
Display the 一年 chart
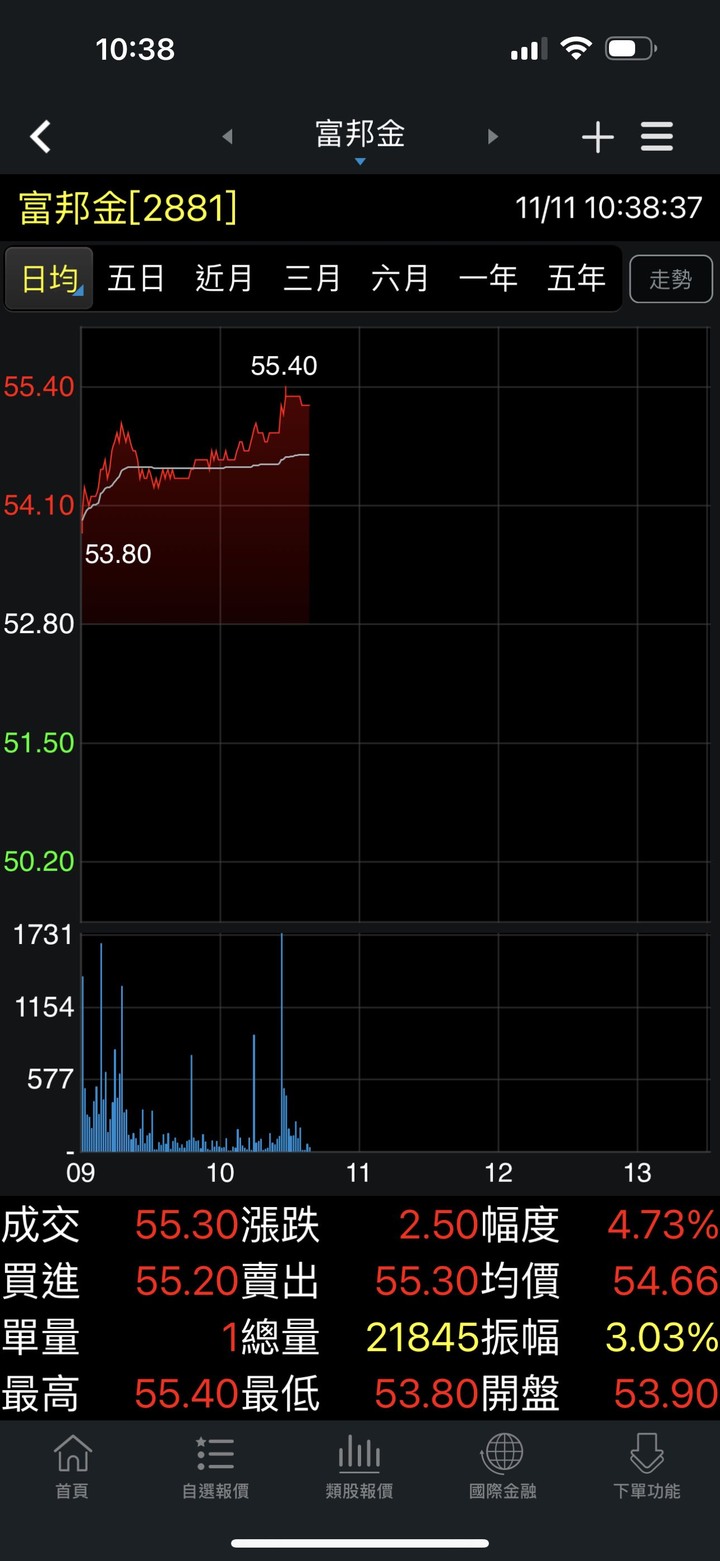tap(488, 279)
